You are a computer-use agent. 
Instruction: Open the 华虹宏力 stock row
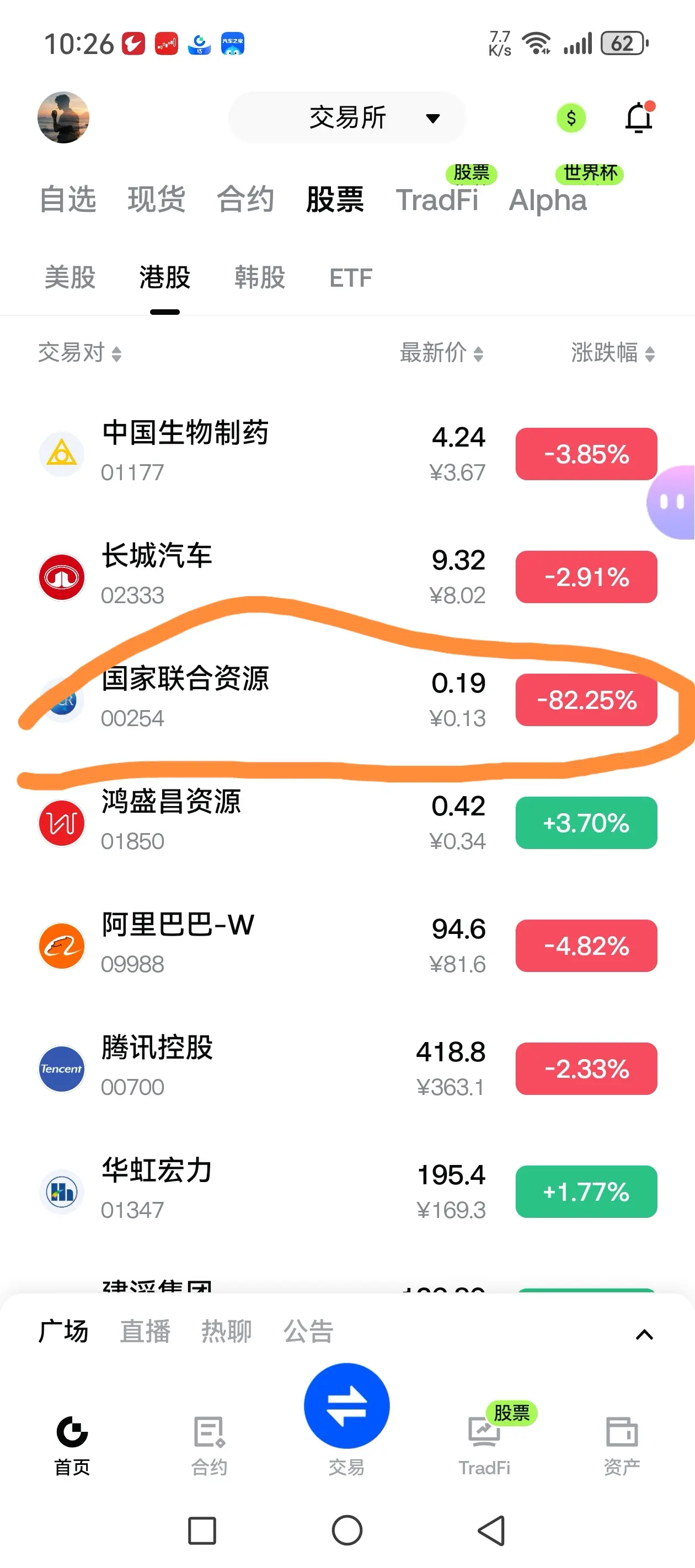(347, 1191)
